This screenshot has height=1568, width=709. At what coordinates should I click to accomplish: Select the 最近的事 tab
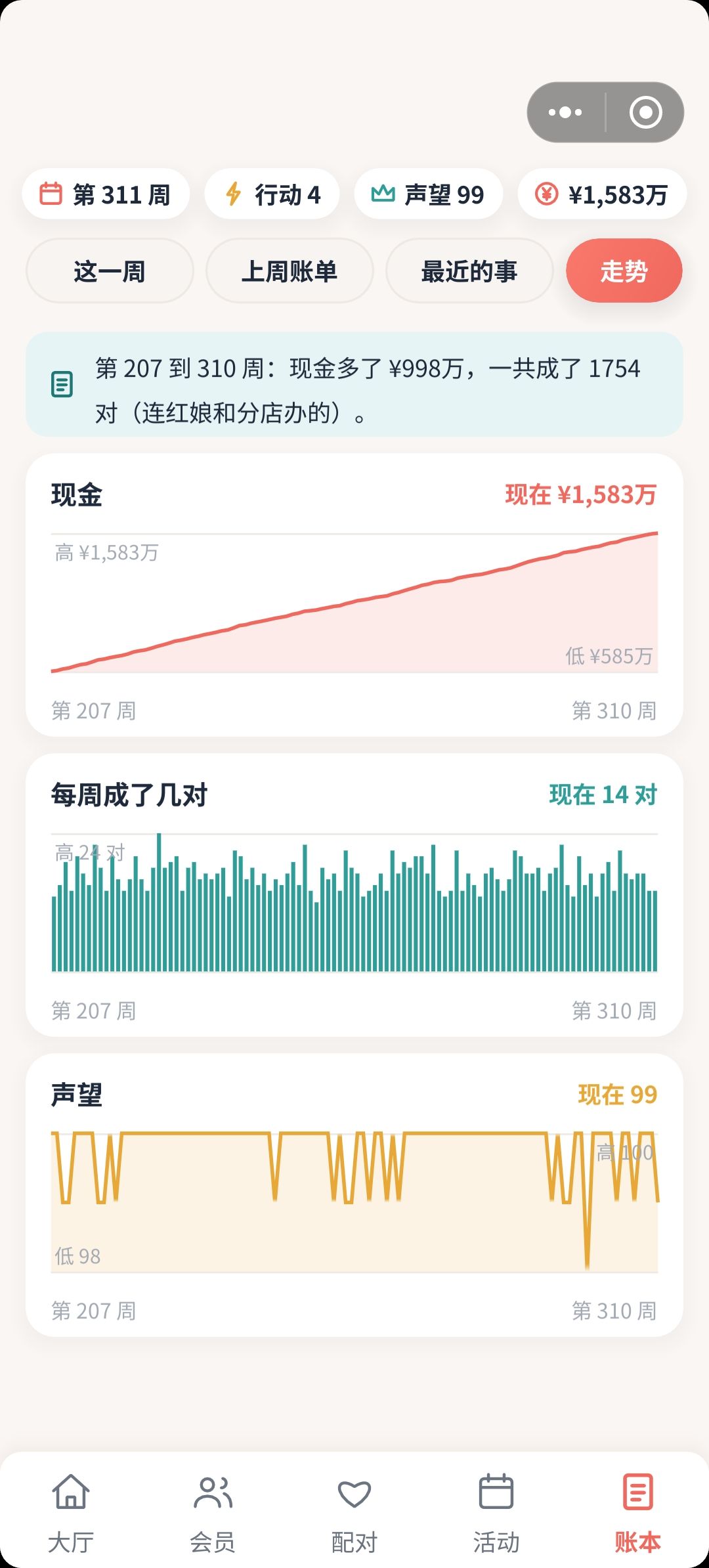pos(469,271)
